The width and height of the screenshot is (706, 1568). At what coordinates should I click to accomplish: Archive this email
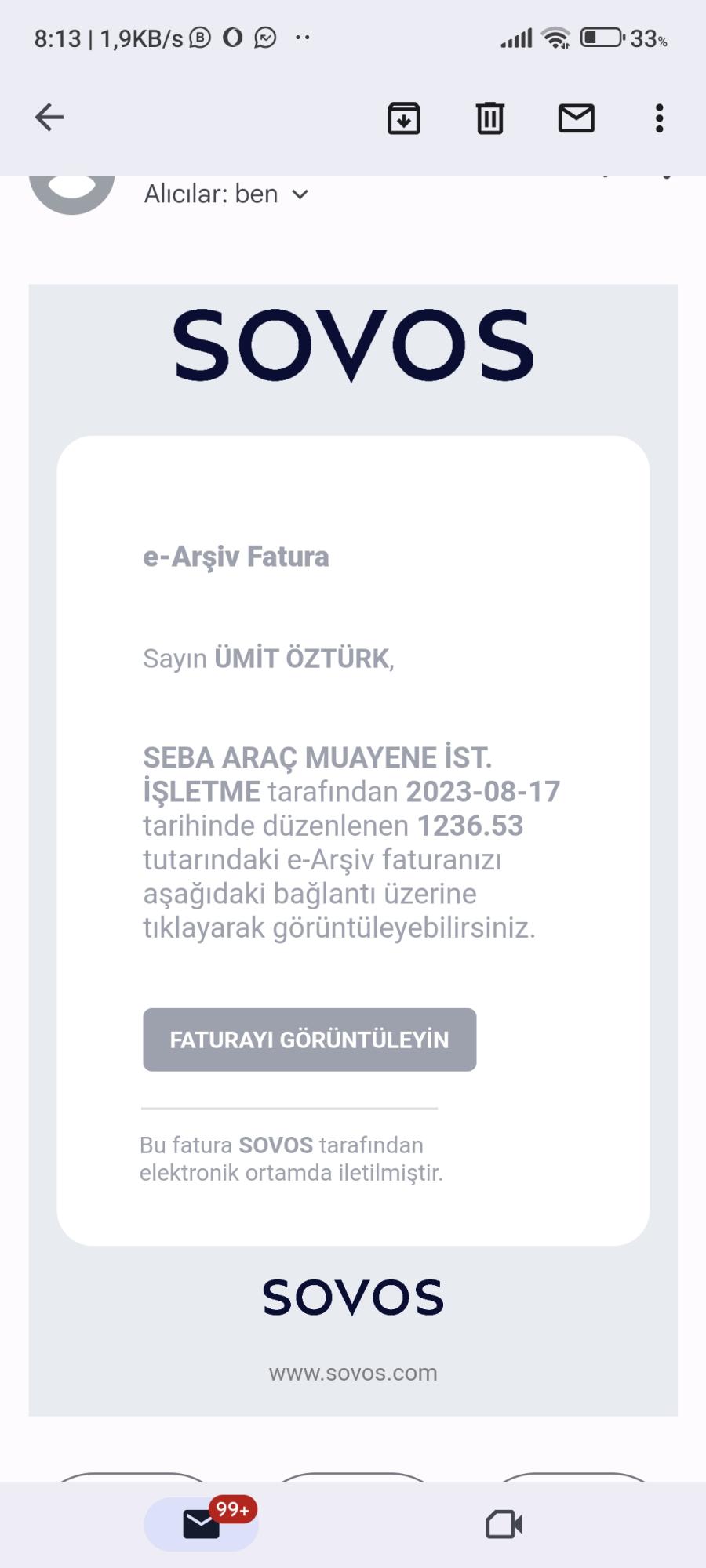(404, 118)
